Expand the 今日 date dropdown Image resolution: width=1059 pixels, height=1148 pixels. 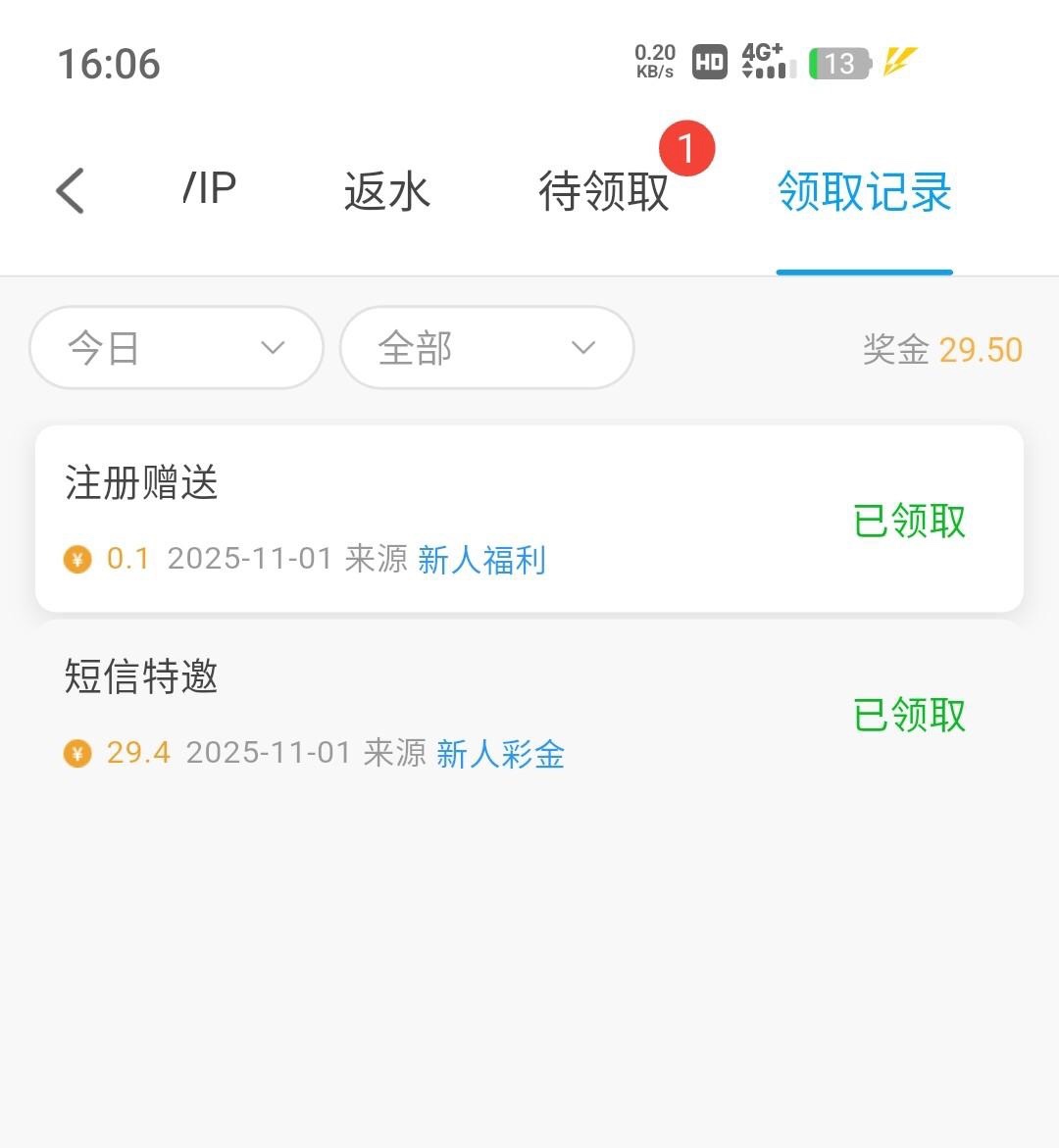click(176, 348)
